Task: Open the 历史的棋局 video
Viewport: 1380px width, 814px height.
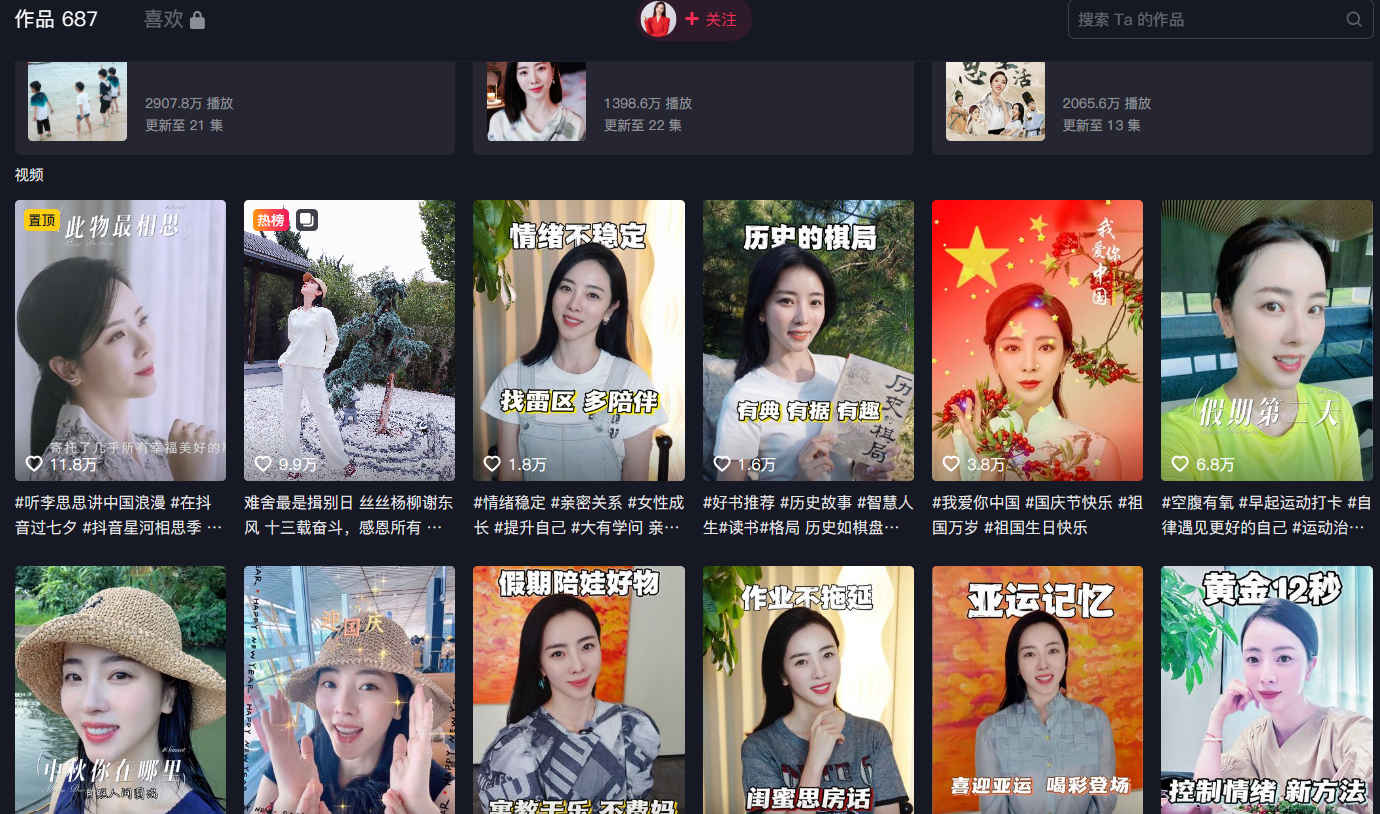Action: click(808, 340)
